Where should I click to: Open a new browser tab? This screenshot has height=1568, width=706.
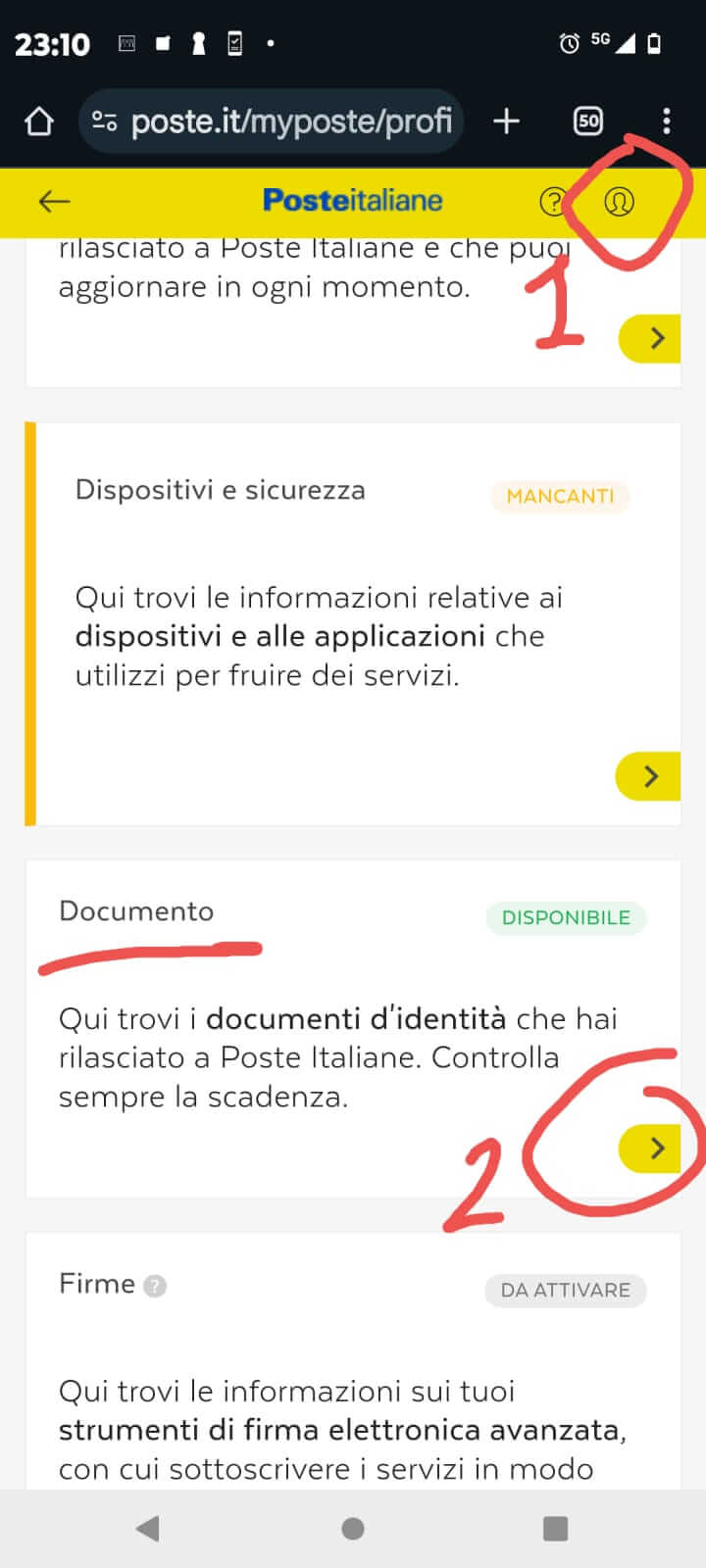[x=506, y=122]
